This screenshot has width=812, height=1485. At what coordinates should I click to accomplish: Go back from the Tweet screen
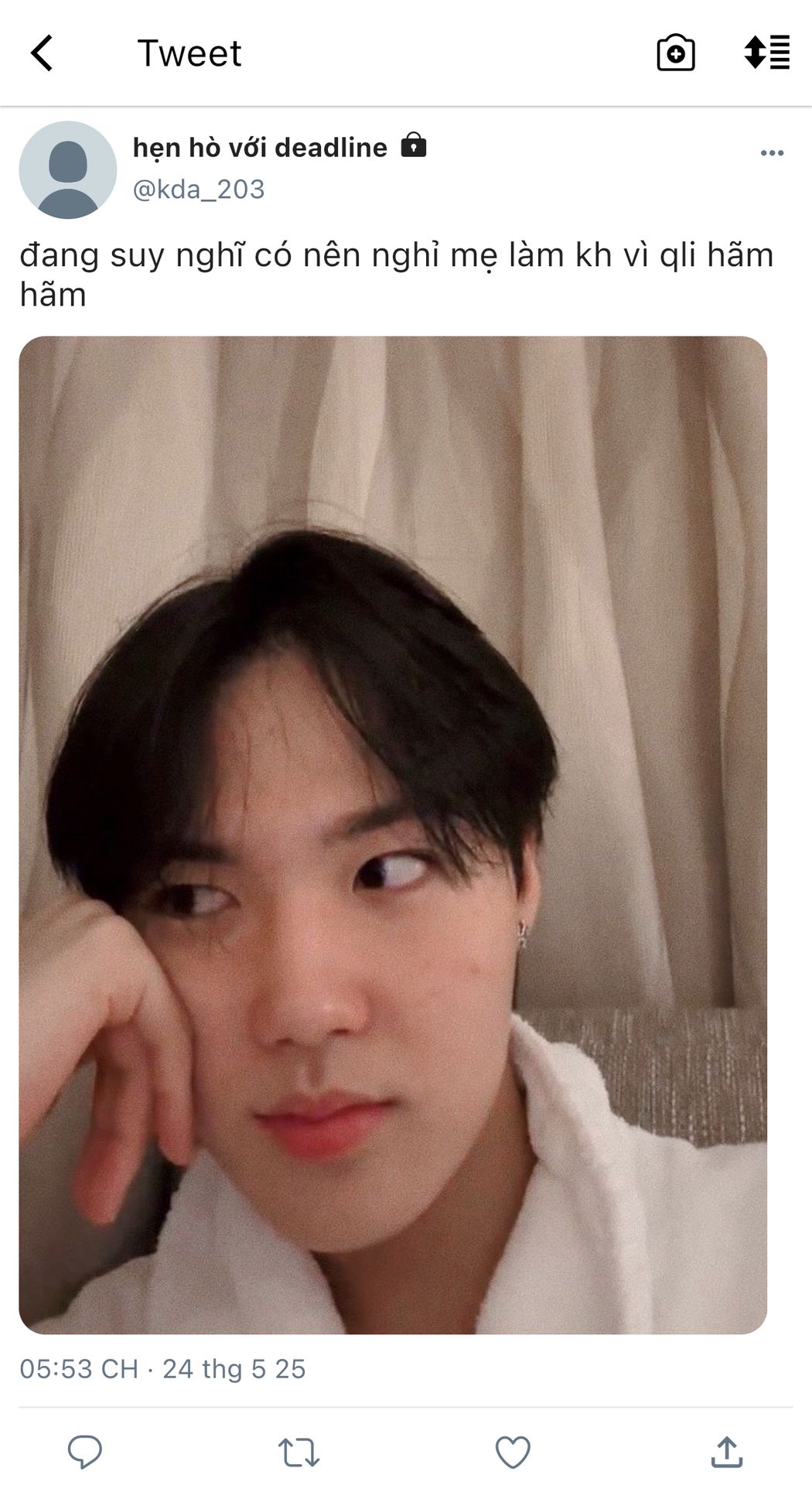tap(43, 53)
